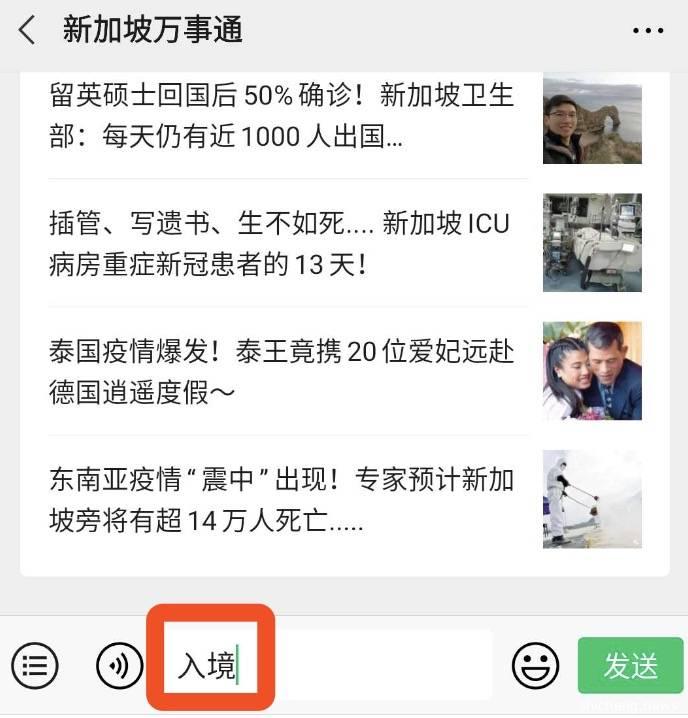Switch to voice message input
The image size is (688, 718).
tap(119, 665)
